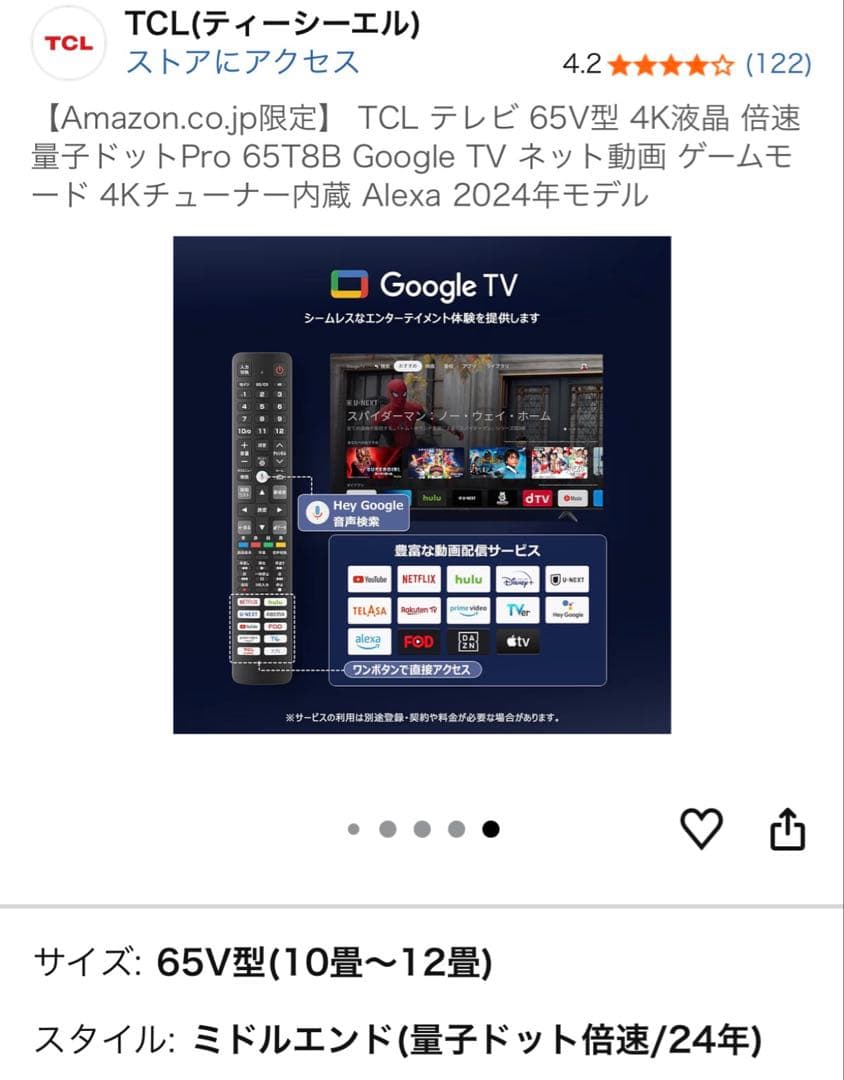This screenshot has height=1080, width=844.
Task: Select the Prime Video icon
Action: tap(467, 608)
